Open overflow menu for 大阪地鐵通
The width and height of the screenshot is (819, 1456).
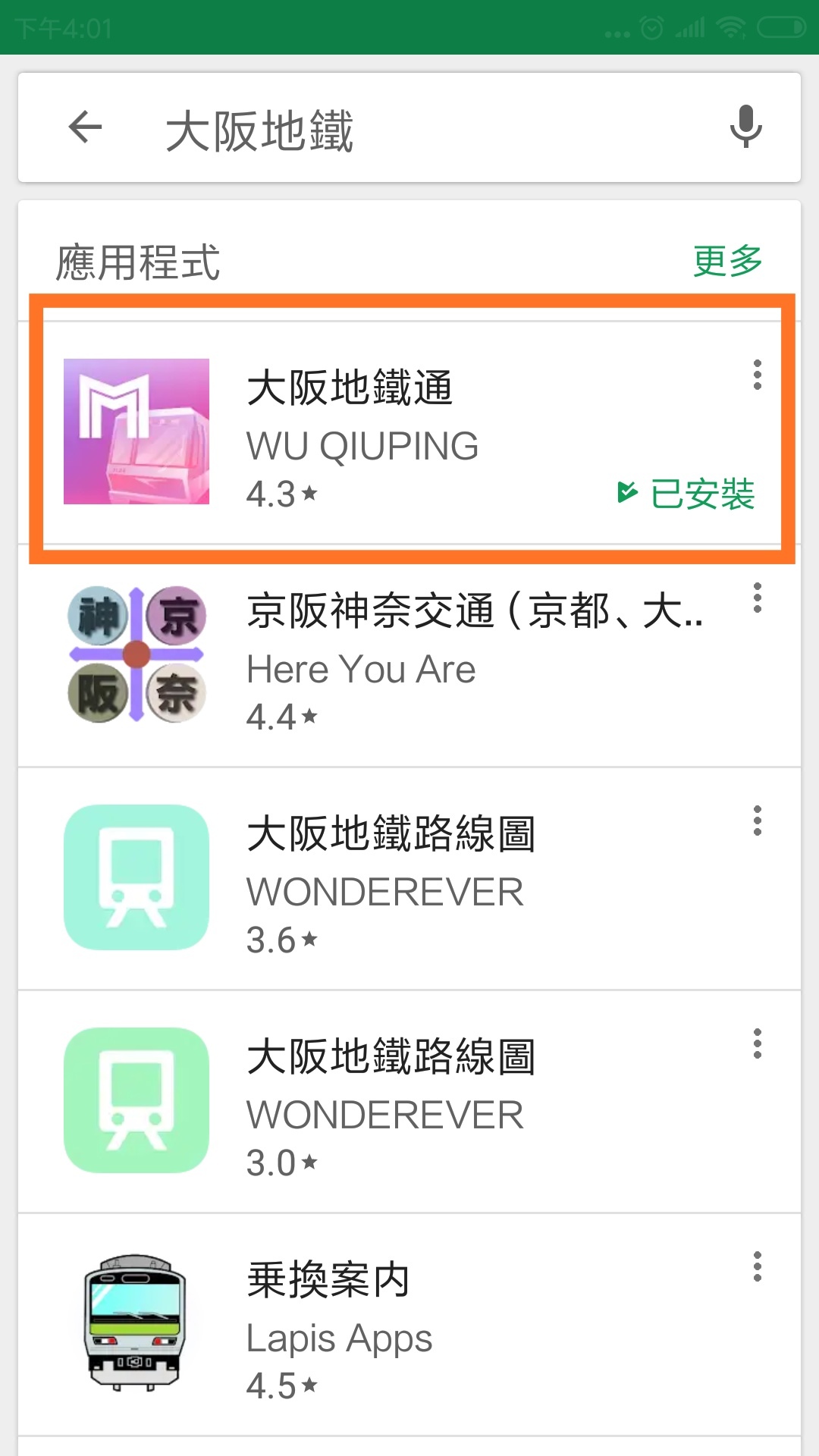pos(757,375)
